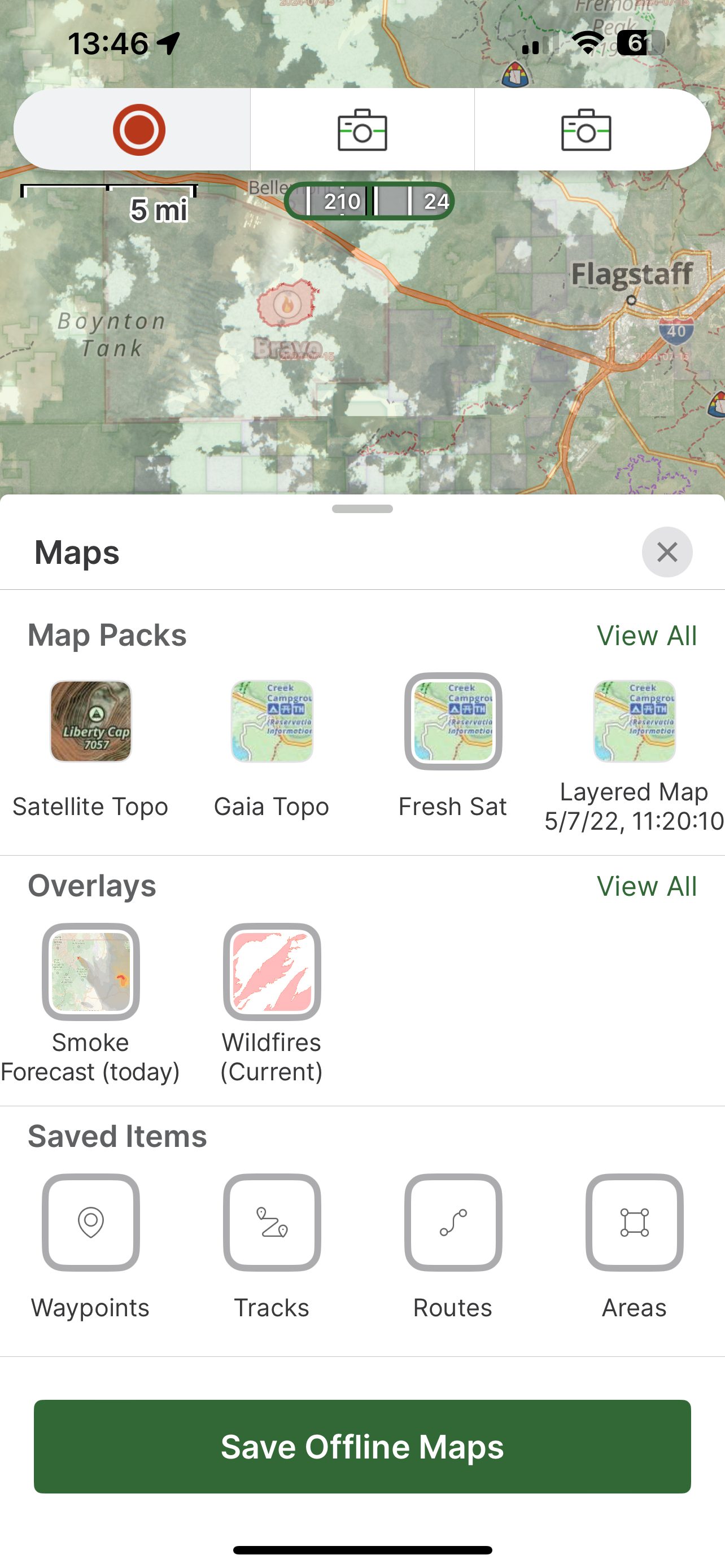Toggle saved Areas on the map
The image size is (725, 1568).
point(634,1222)
